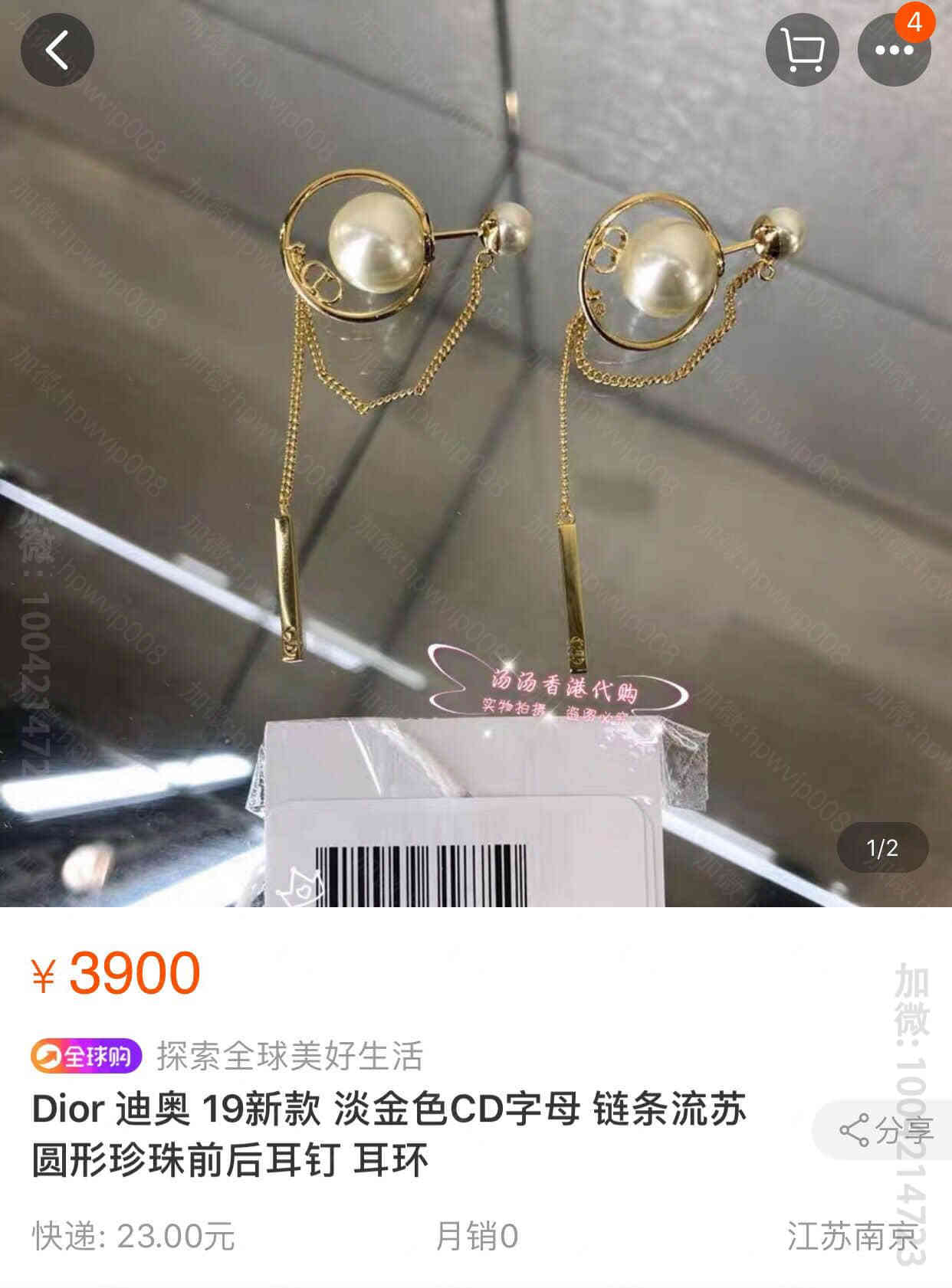
Task: Open the shopping cart
Action: pos(802,51)
